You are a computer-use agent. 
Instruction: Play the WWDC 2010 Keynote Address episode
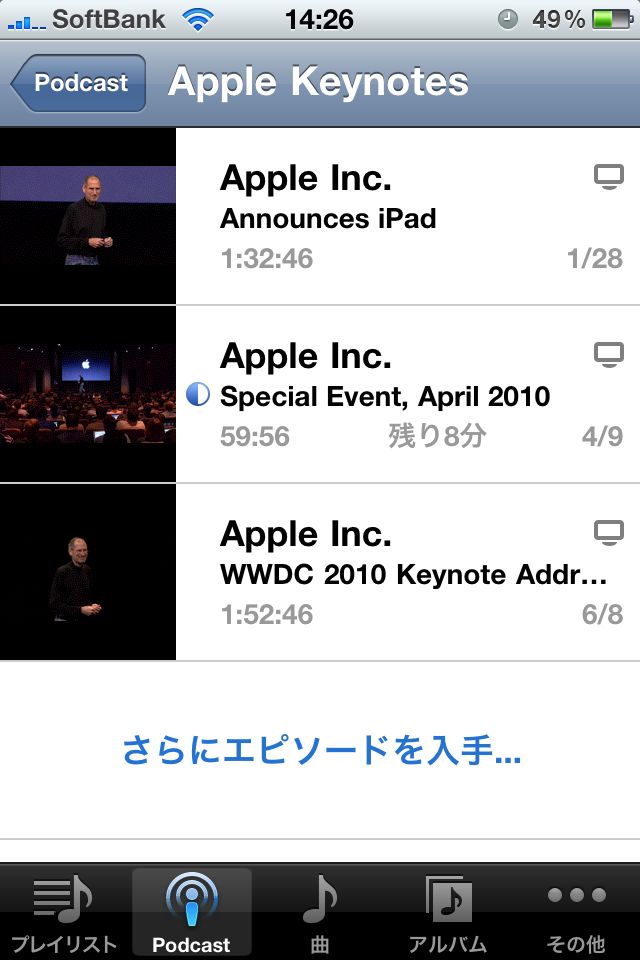[400, 573]
